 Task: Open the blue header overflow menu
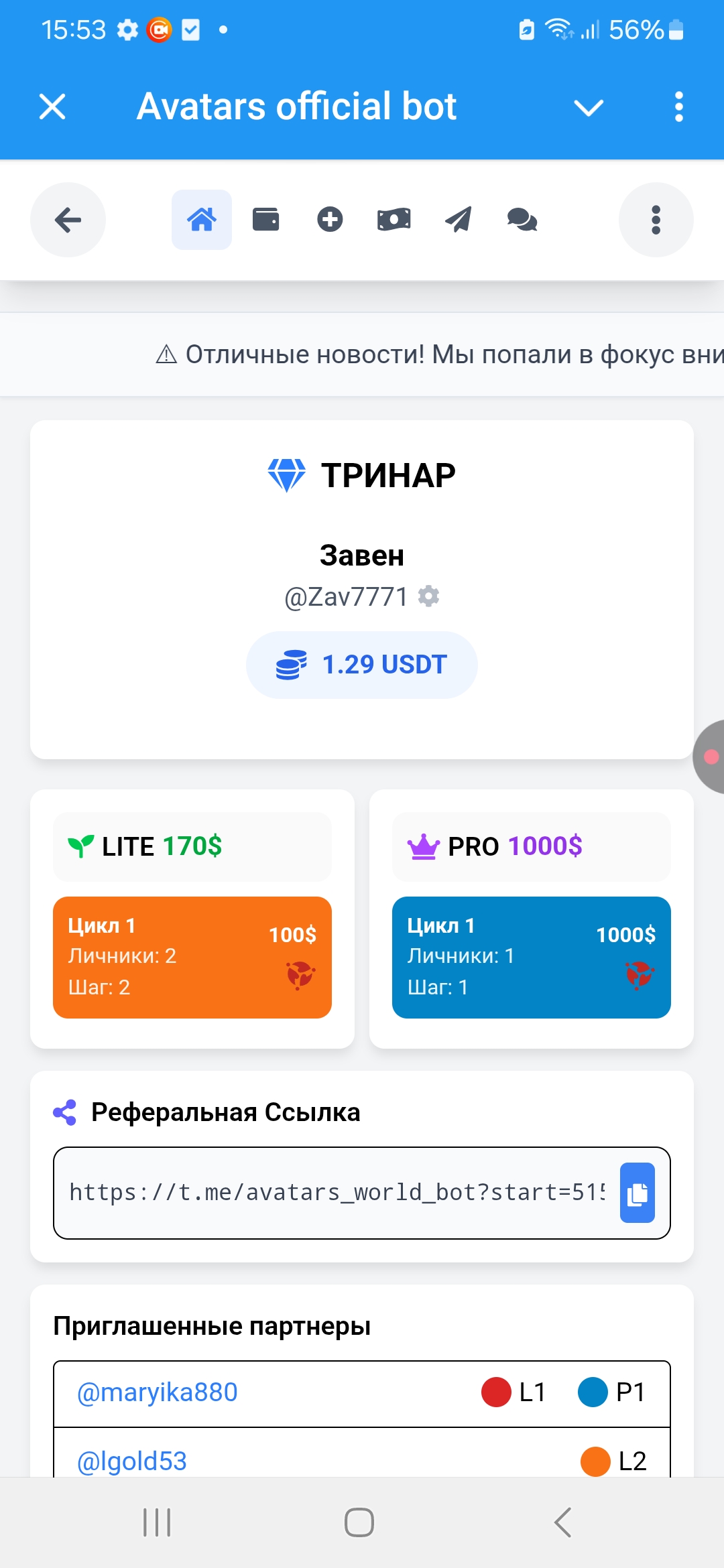tap(678, 107)
